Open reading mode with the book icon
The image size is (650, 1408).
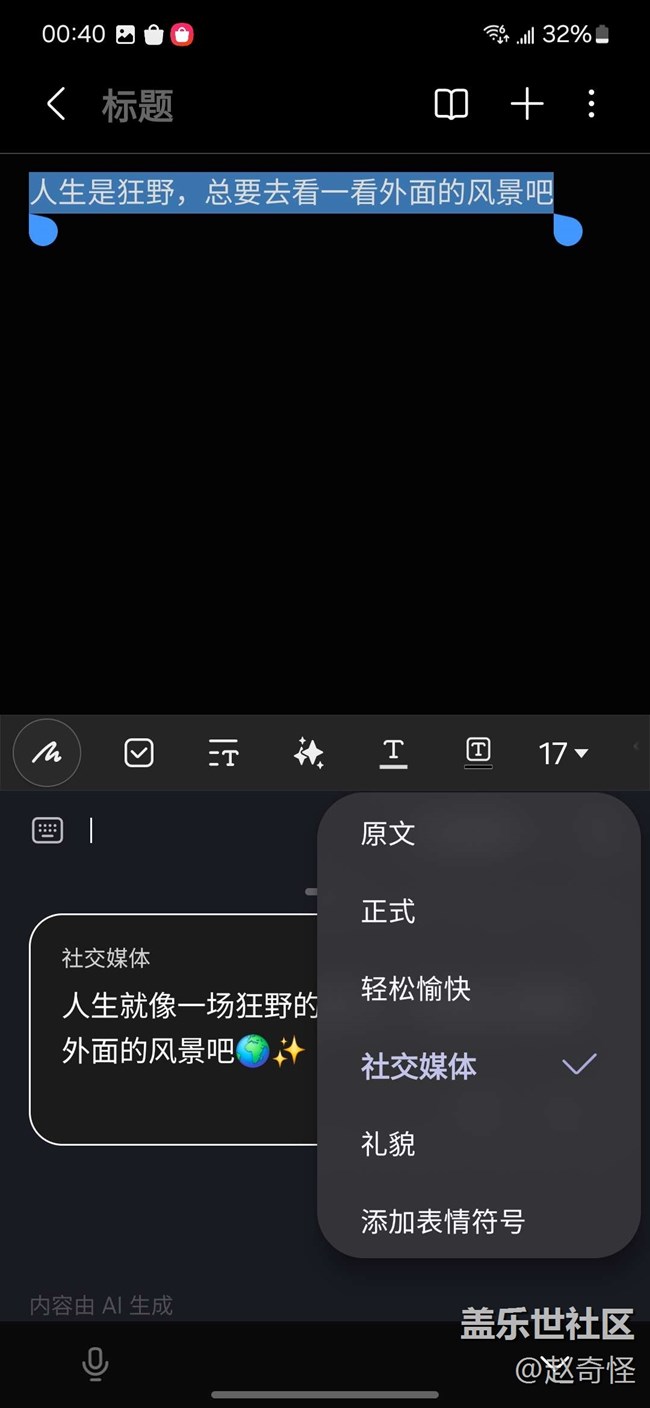point(451,104)
